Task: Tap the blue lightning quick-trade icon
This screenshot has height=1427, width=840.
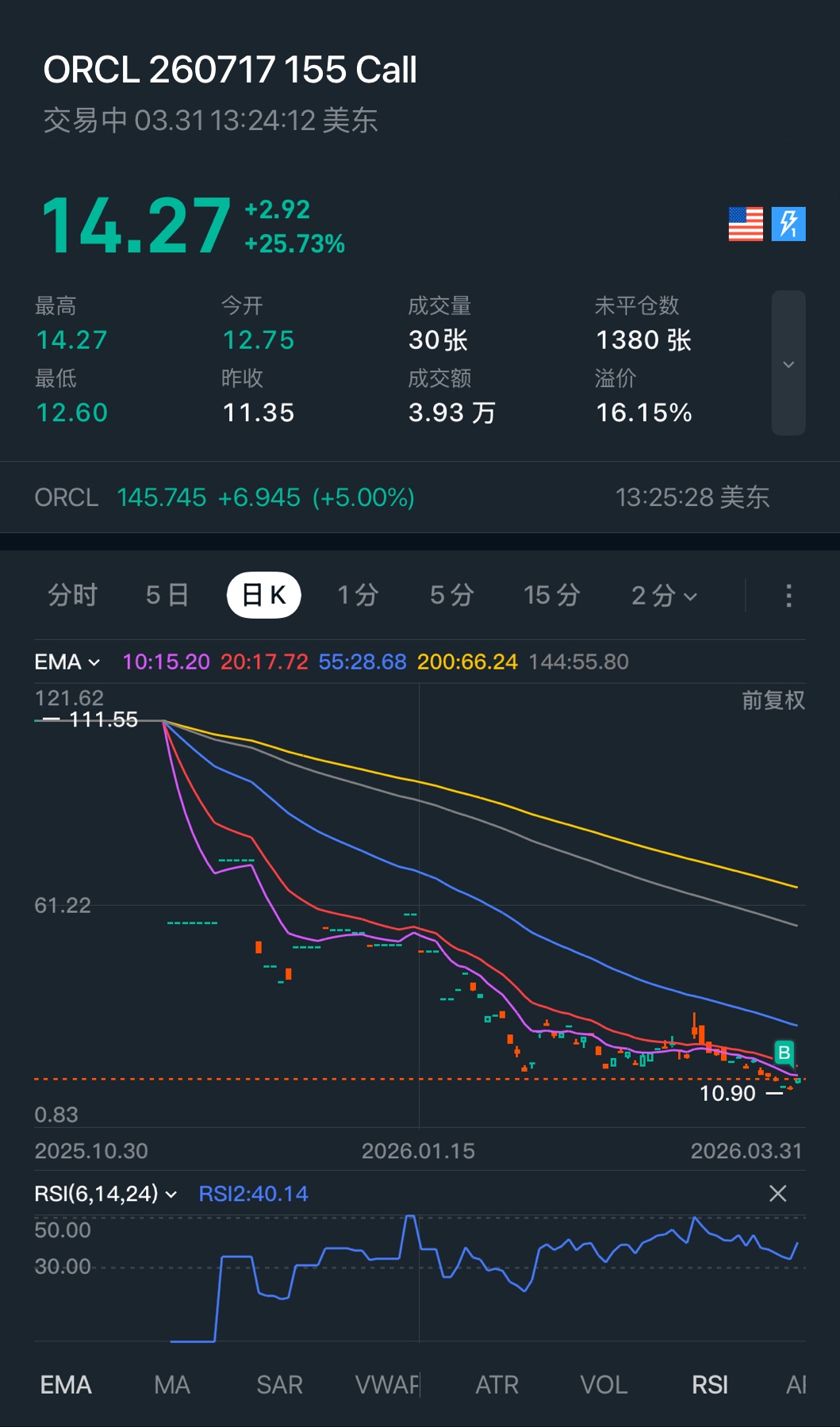Action: 788,224
